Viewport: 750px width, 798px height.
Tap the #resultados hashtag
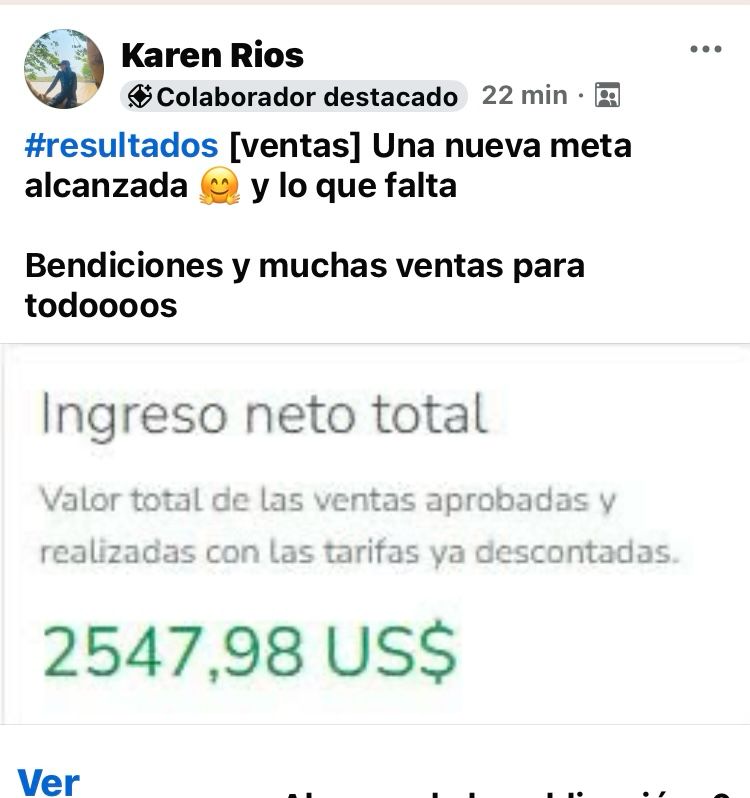pyautogui.click(x=121, y=146)
